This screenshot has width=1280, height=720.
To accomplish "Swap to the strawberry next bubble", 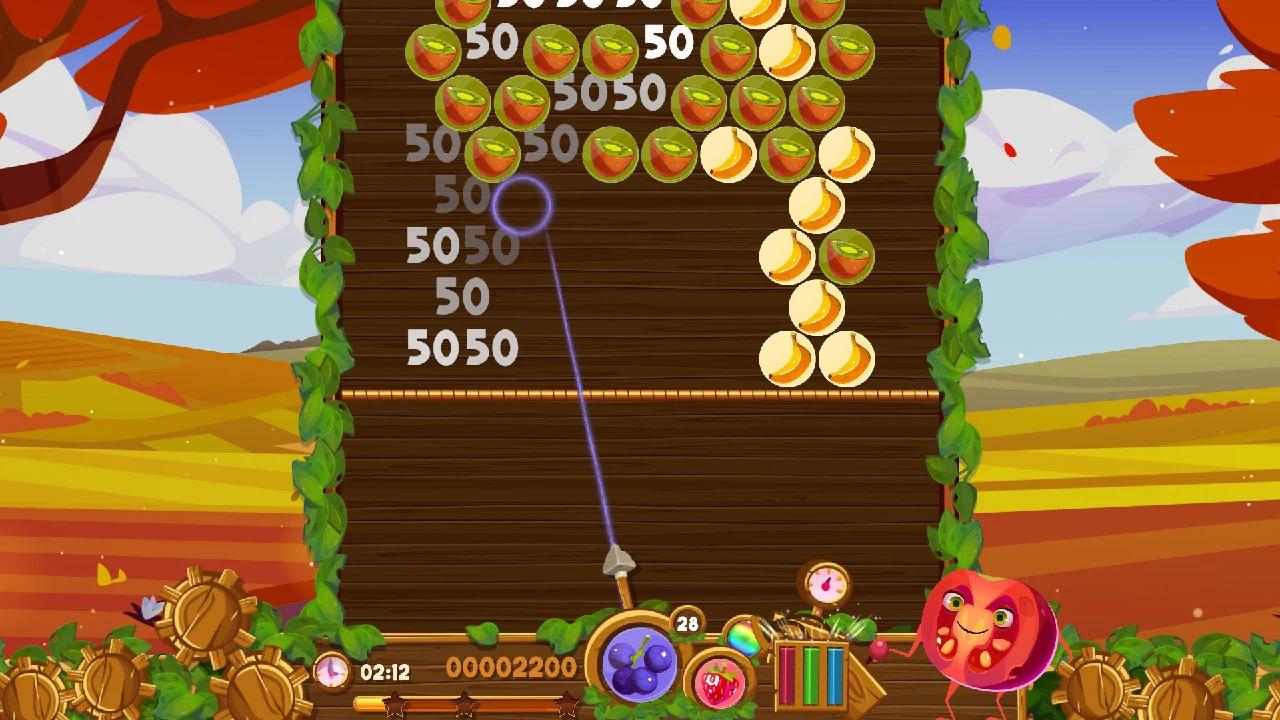I will click(720, 683).
